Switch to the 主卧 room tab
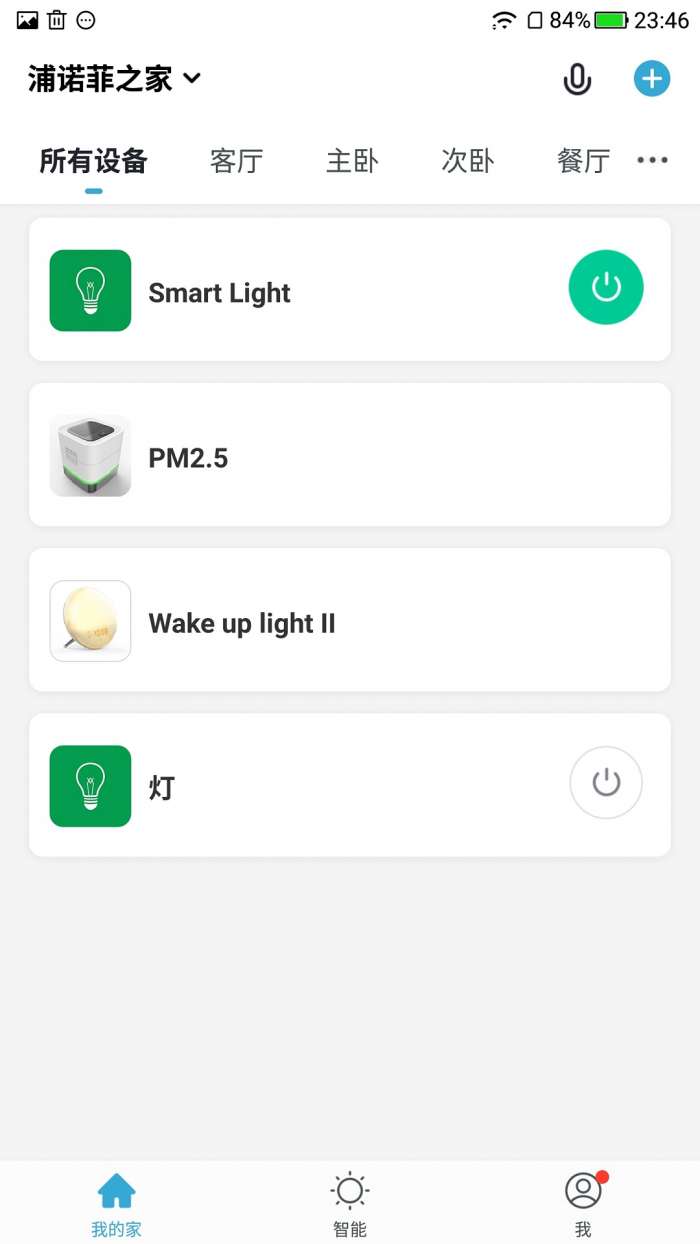The width and height of the screenshot is (700, 1244). (352, 161)
